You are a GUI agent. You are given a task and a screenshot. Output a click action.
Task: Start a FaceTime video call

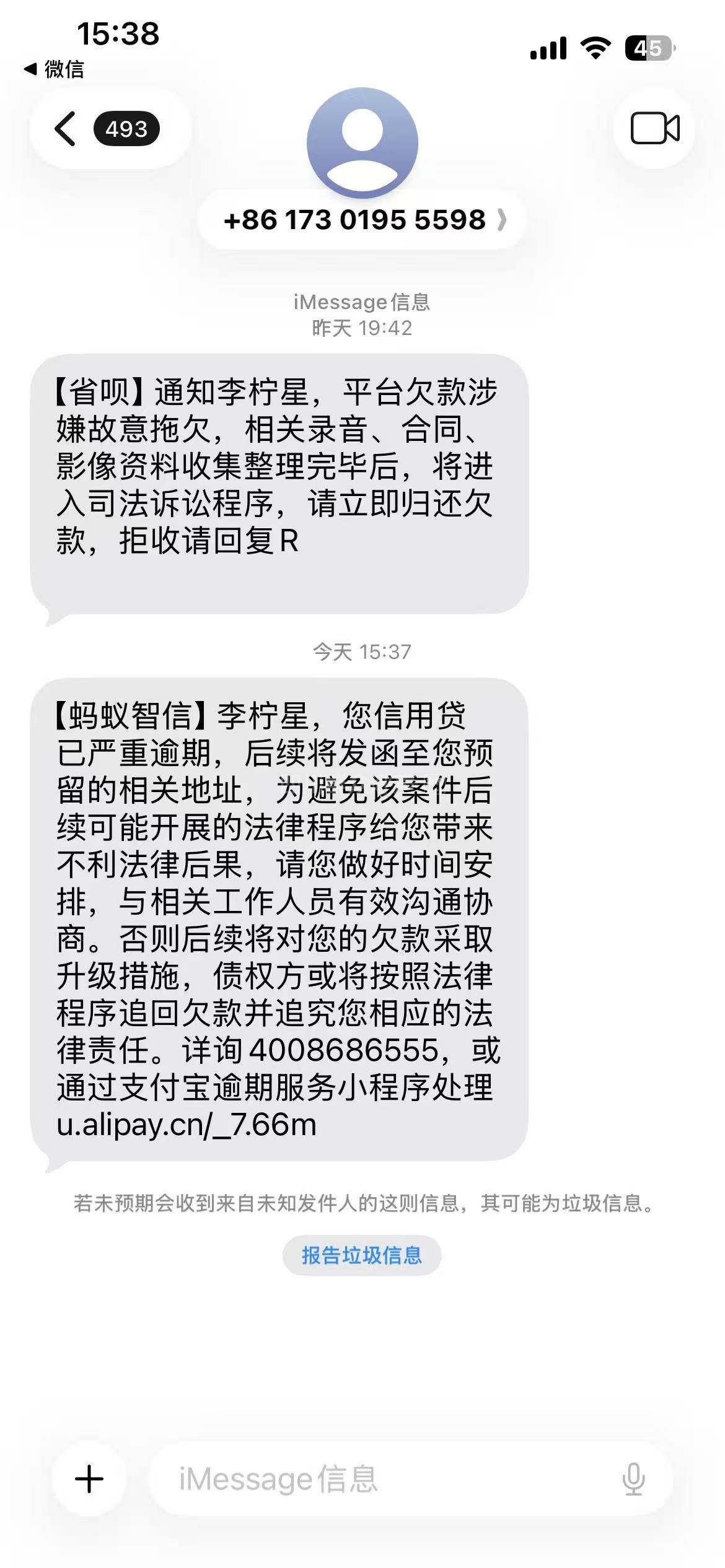(654, 128)
